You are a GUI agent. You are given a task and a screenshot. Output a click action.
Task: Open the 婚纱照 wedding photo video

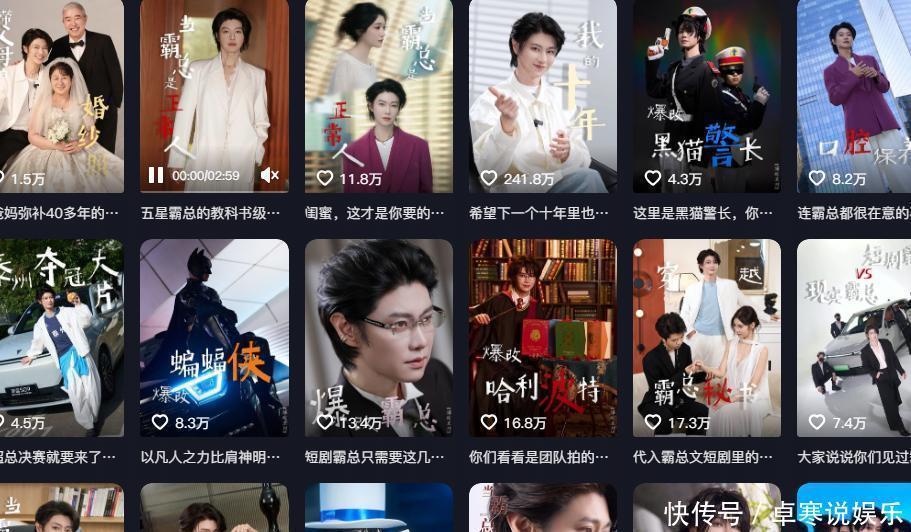pos(62,95)
